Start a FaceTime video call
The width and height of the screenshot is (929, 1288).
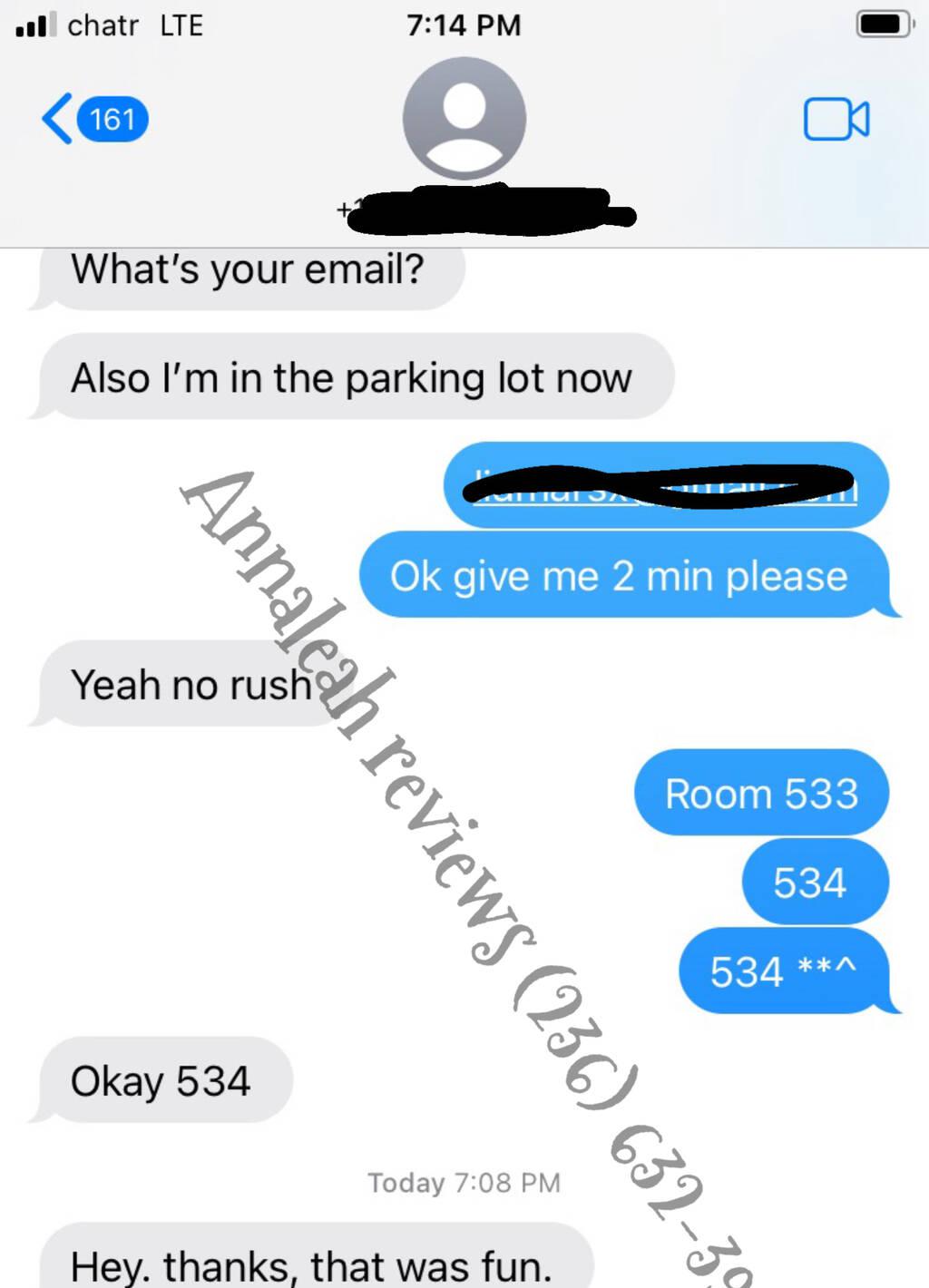click(x=836, y=120)
